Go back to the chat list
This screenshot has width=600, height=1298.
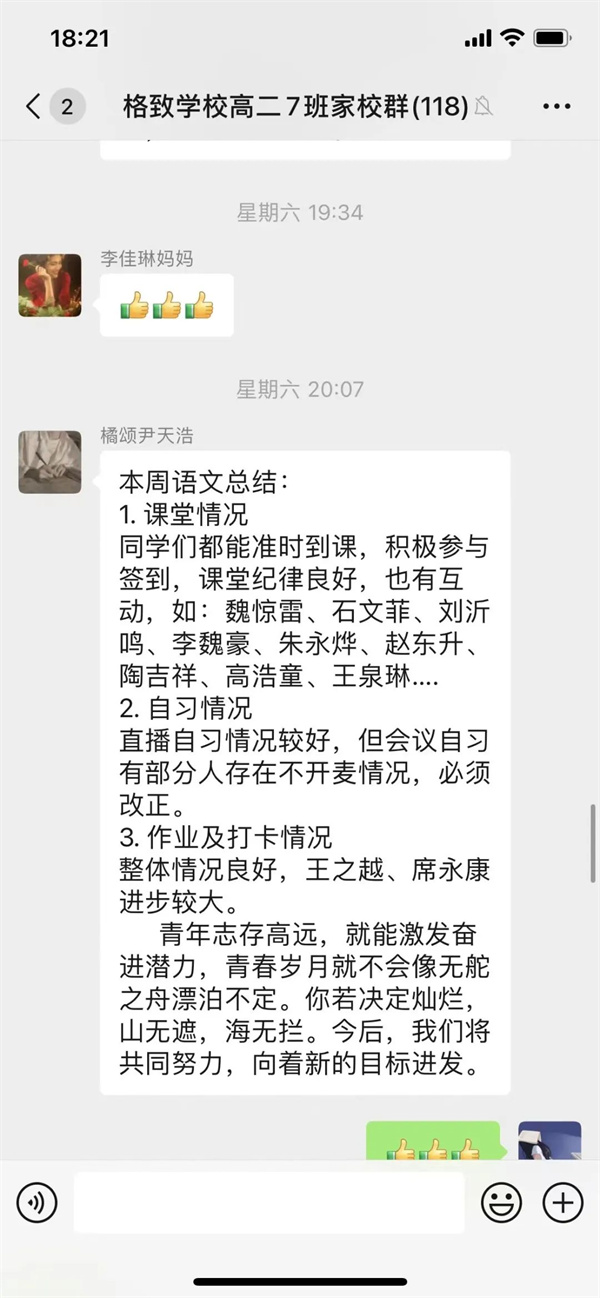[x=35, y=107]
